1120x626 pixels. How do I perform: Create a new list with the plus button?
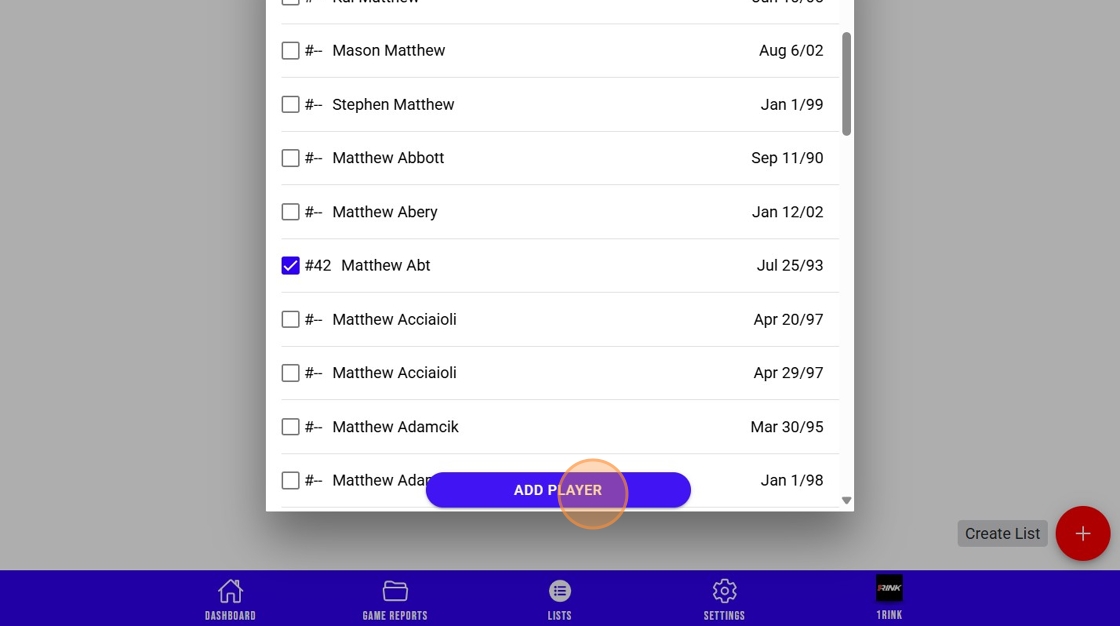[1082, 533]
